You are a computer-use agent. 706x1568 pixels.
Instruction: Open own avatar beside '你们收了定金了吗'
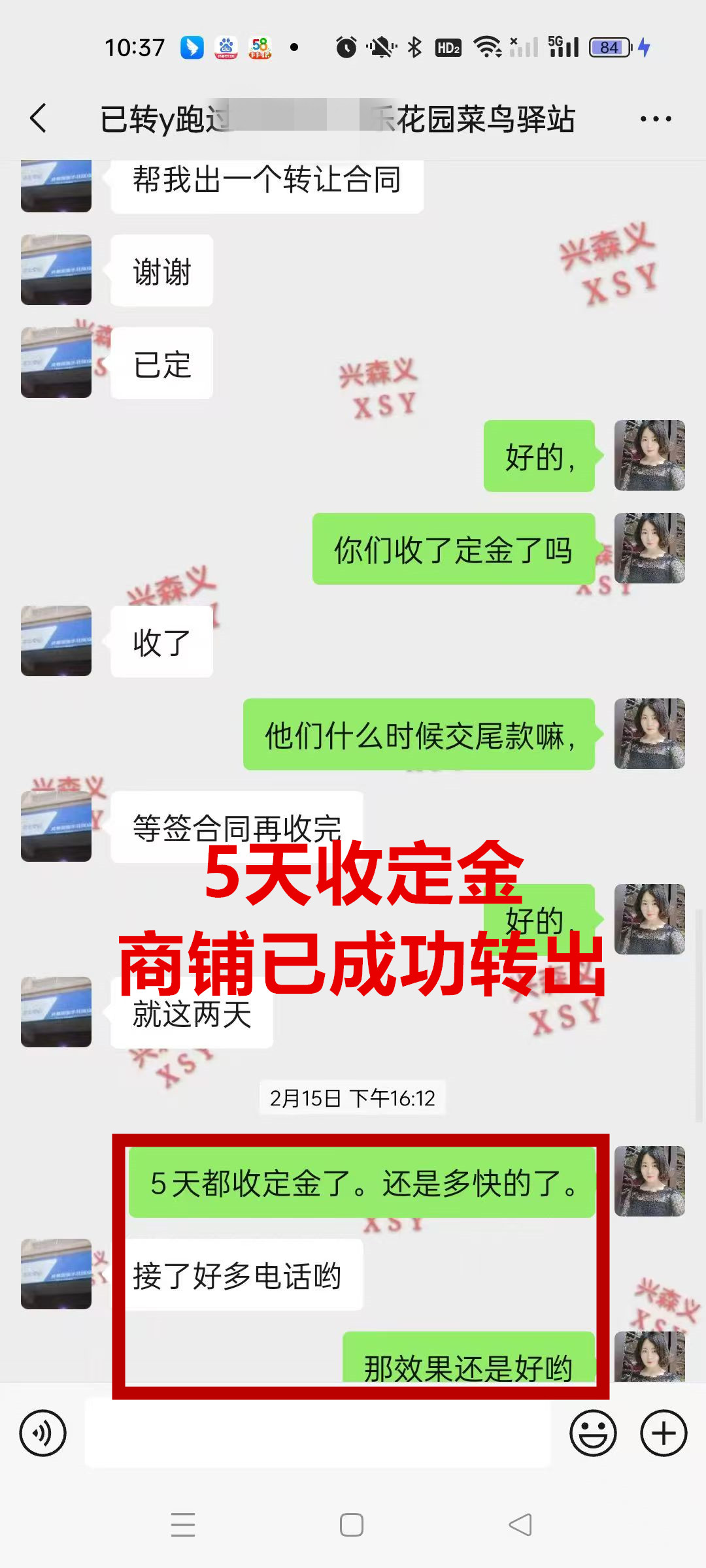tap(649, 548)
